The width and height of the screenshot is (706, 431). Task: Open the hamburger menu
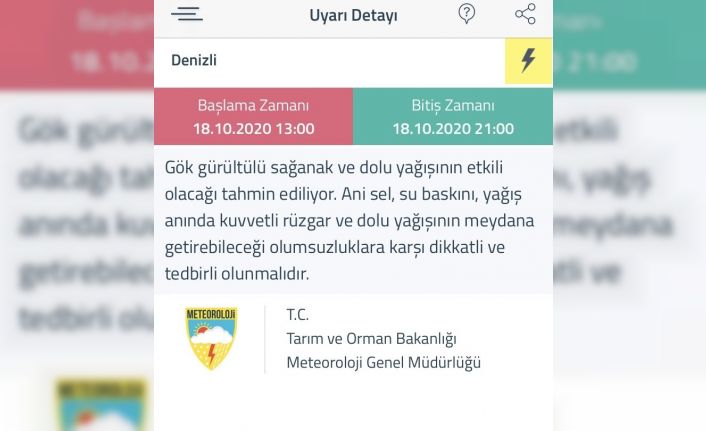tap(186, 14)
